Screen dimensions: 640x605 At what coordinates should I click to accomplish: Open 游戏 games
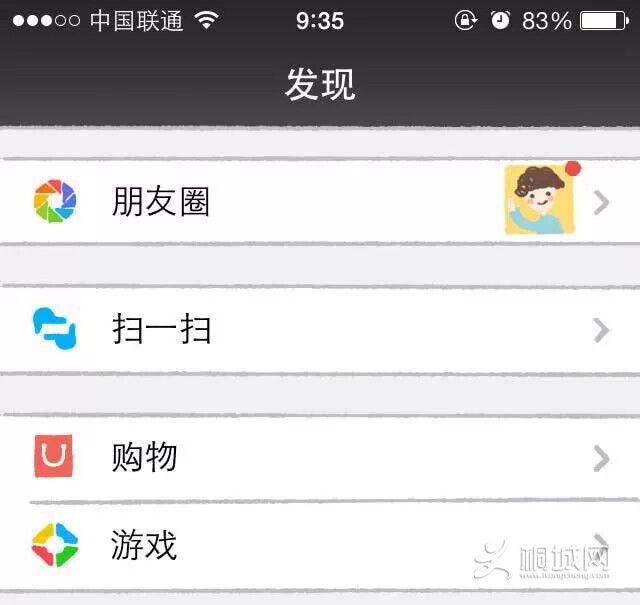click(145, 545)
